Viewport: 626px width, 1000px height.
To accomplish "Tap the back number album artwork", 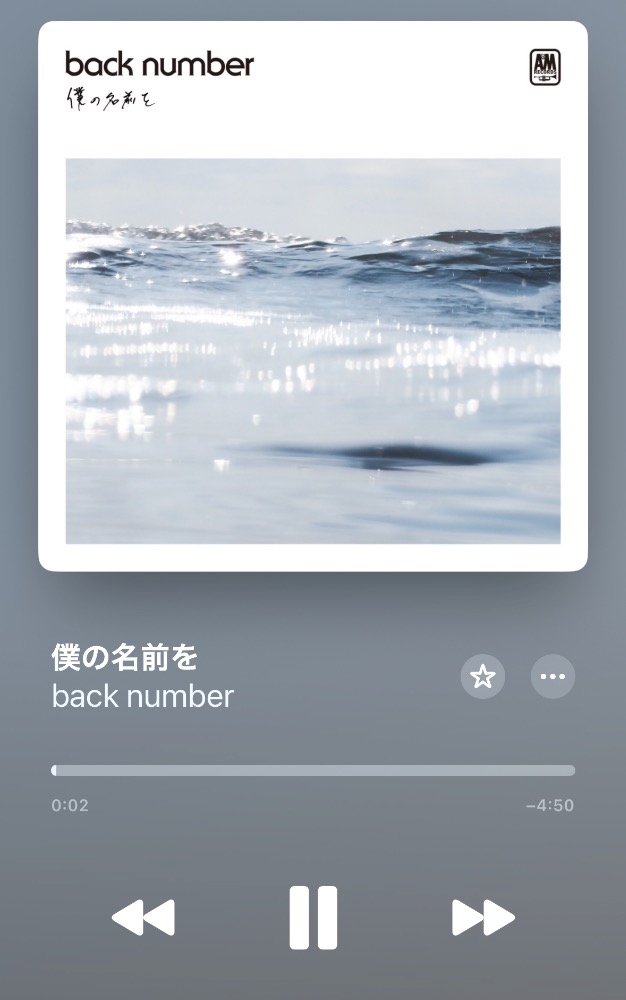I will 313,296.
